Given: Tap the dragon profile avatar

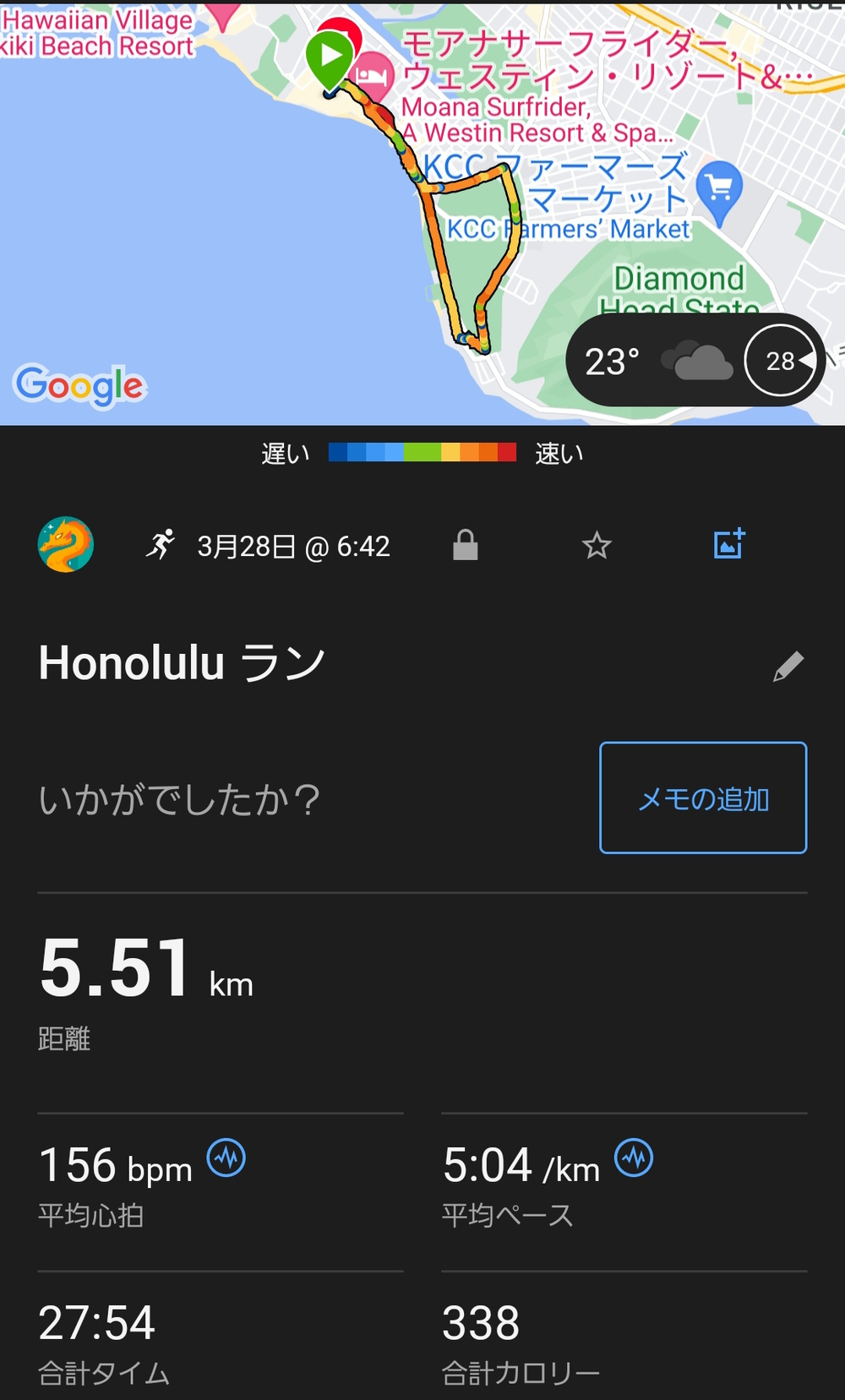Looking at the screenshot, I should click(x=66, y=545).
